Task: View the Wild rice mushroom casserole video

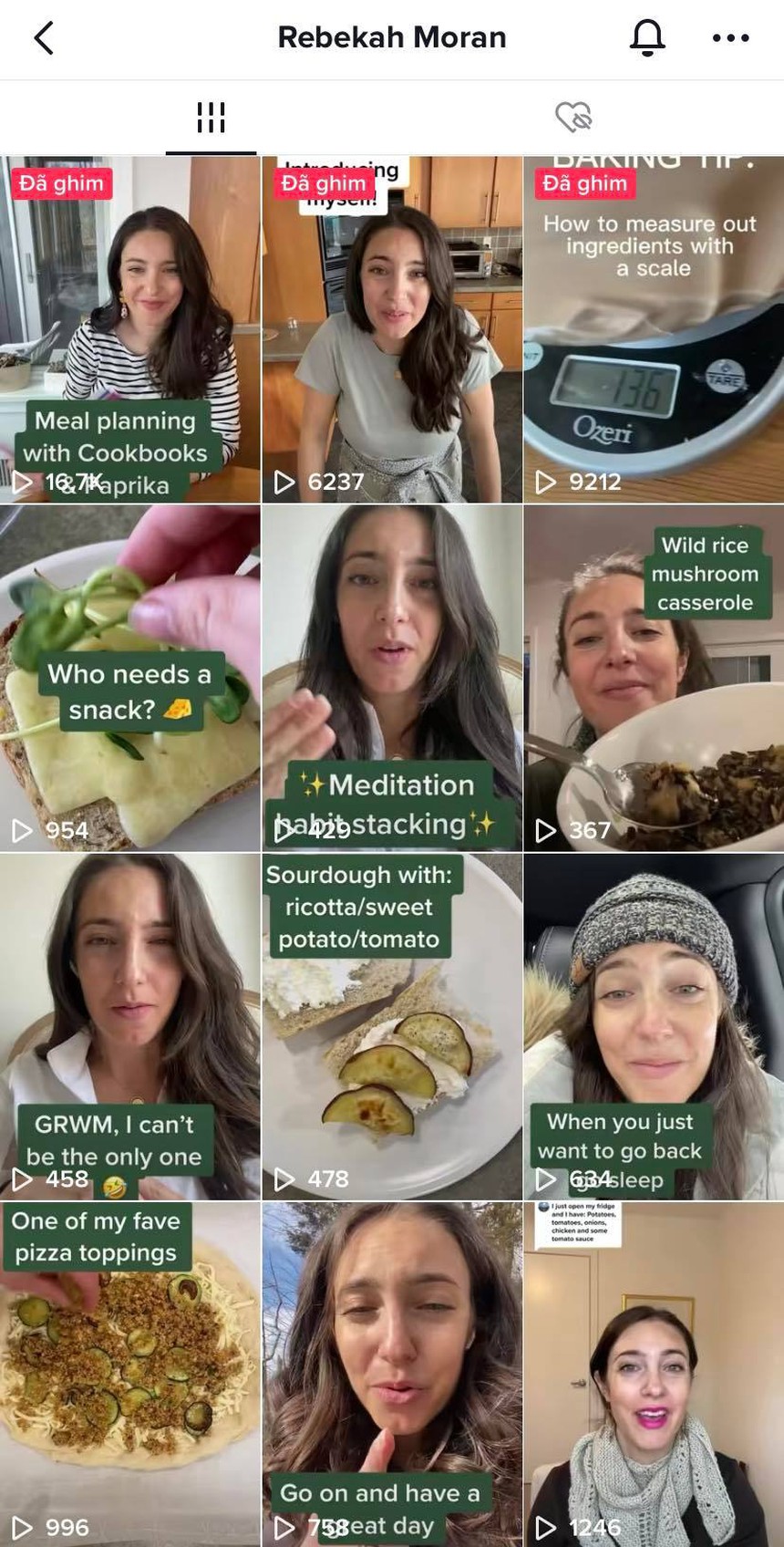Action: pyautogui.click(x=654, y=678)
